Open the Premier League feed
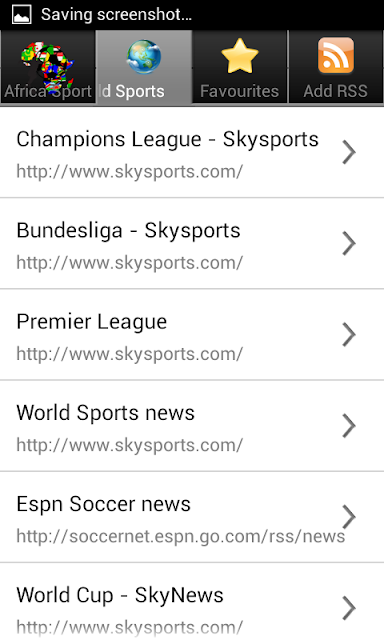The height and width of the screenshot is (640, 384). pos(192,335)
